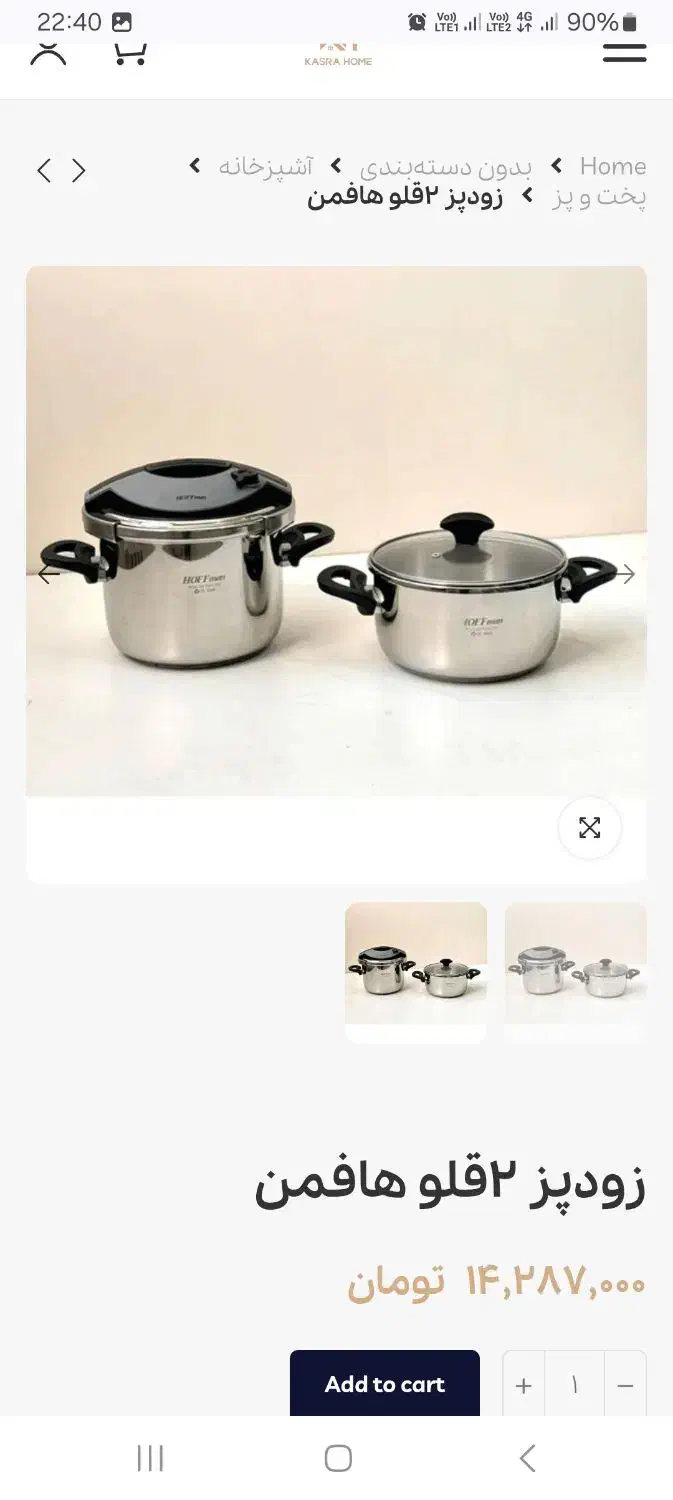Viewport: 673px width, 1500px height.
Task: Open the آشپزخانه breadcrumb
Action: click(266, 166)
